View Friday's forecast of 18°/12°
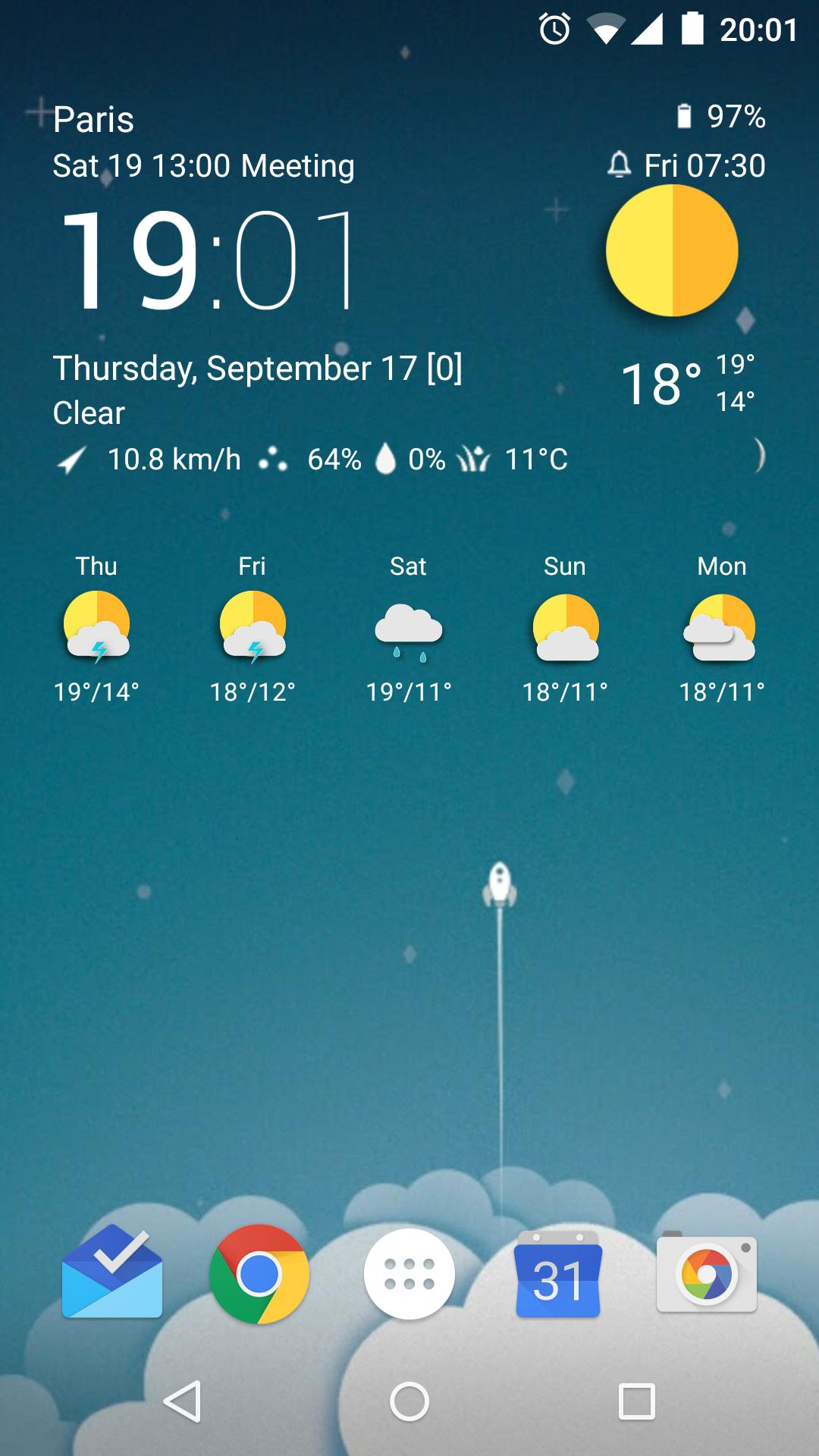 253,629
